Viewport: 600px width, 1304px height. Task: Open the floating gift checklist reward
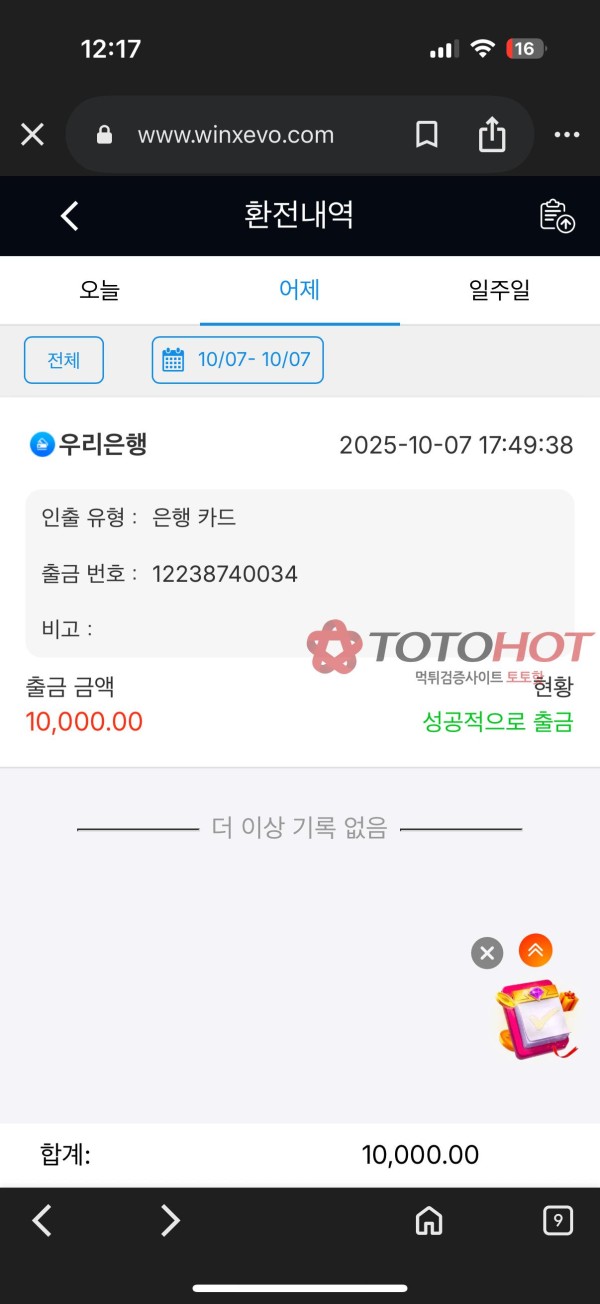point(537,1019)
